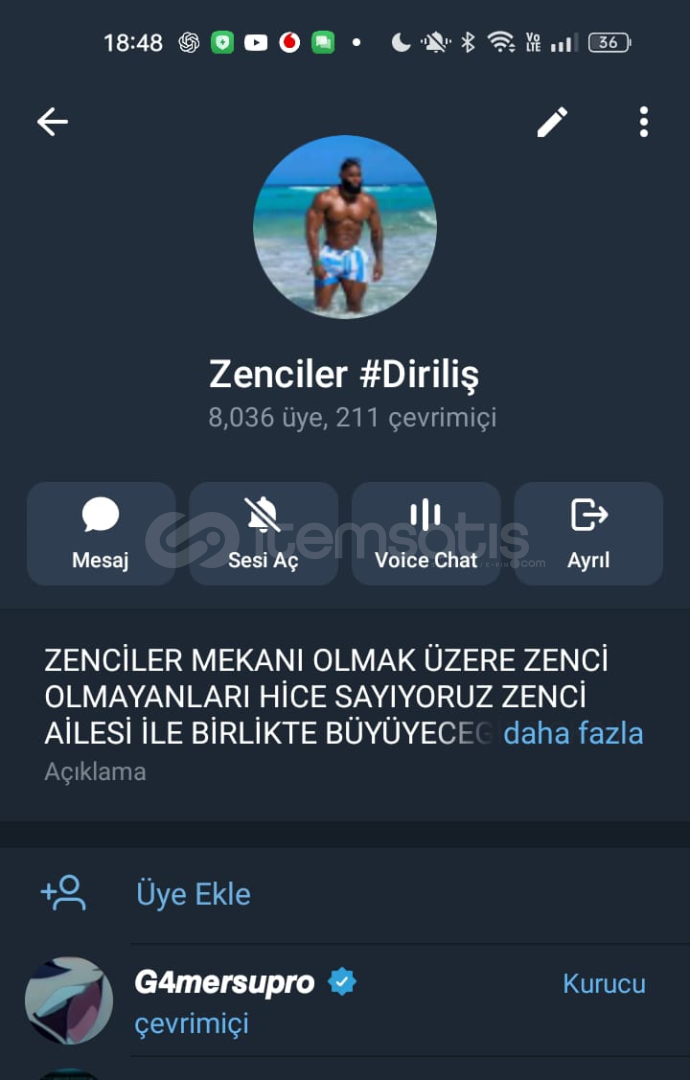
Task: Go back with the arrow icon
Action: (52, 122)
